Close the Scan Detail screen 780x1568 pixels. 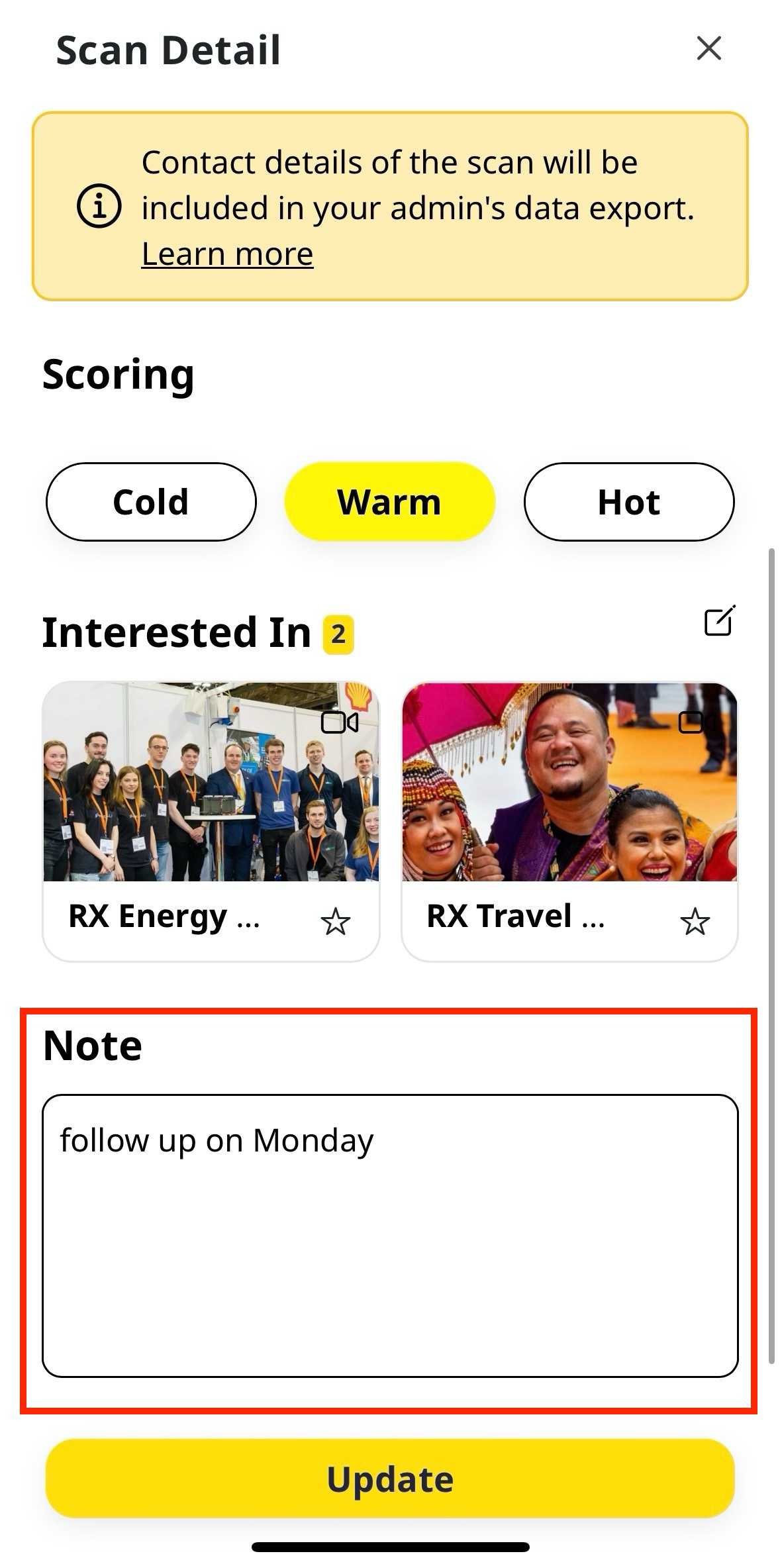[x=708, y=48]
